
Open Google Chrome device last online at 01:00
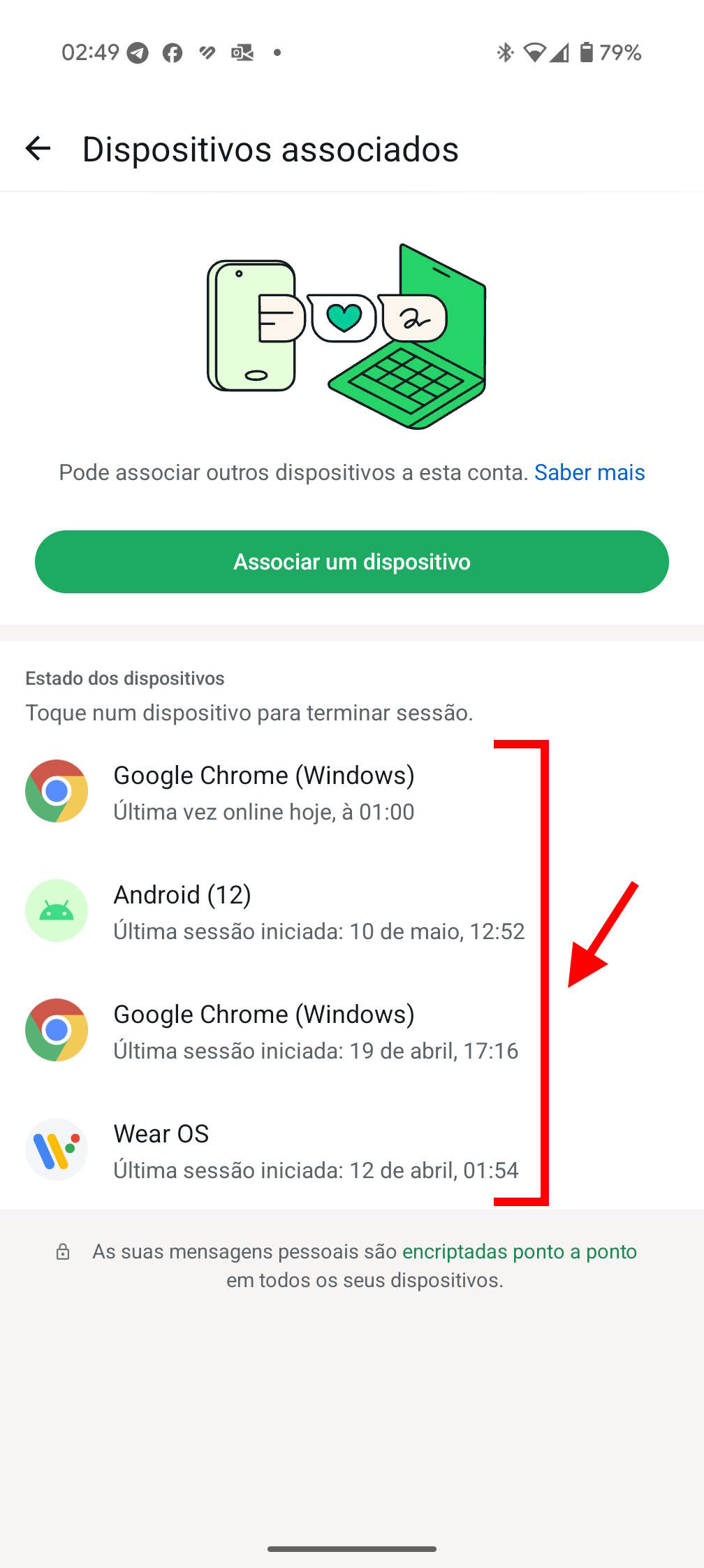click(263, 792)
